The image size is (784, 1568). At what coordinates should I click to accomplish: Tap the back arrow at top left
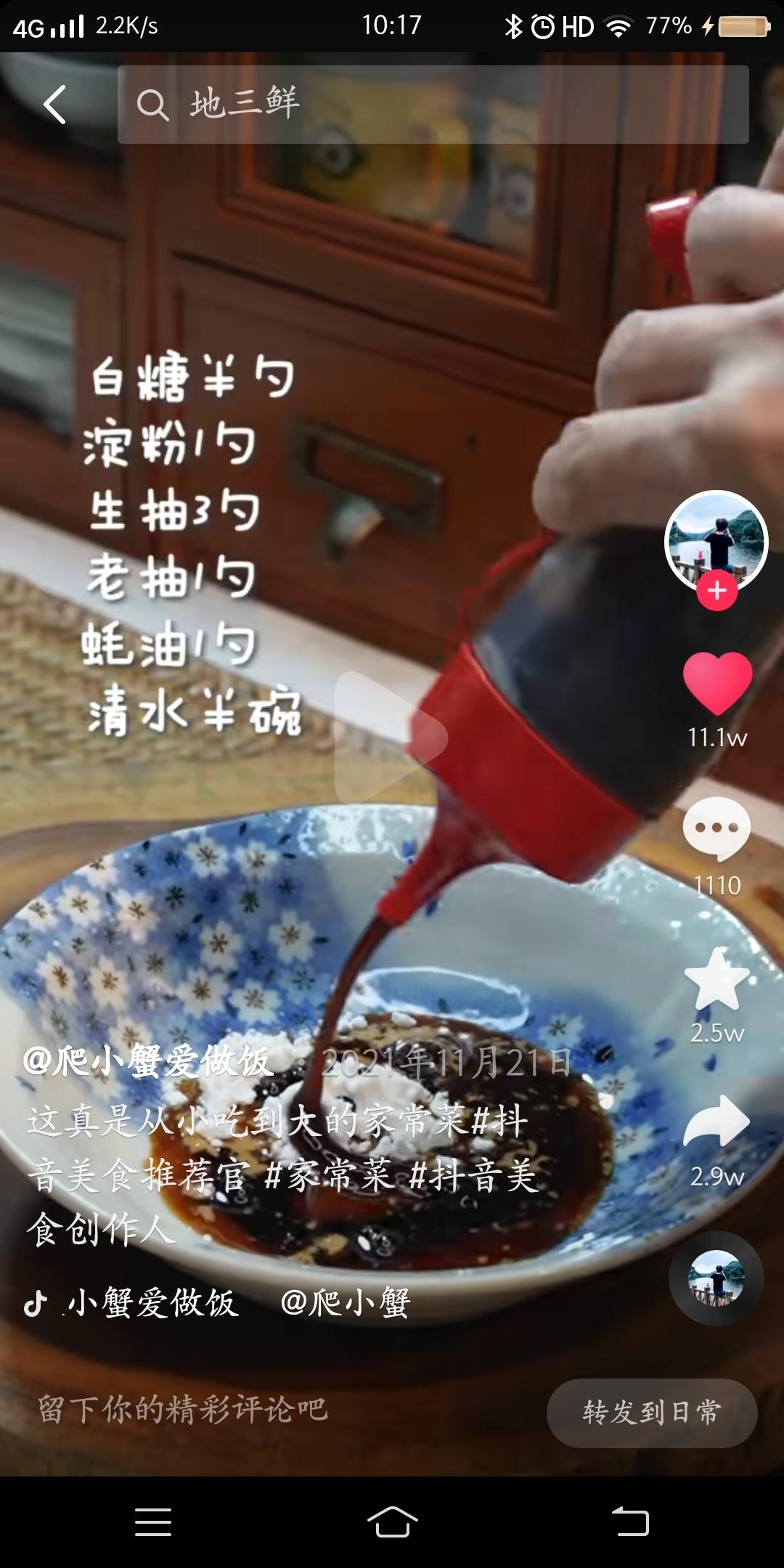(x=54, y=105)
